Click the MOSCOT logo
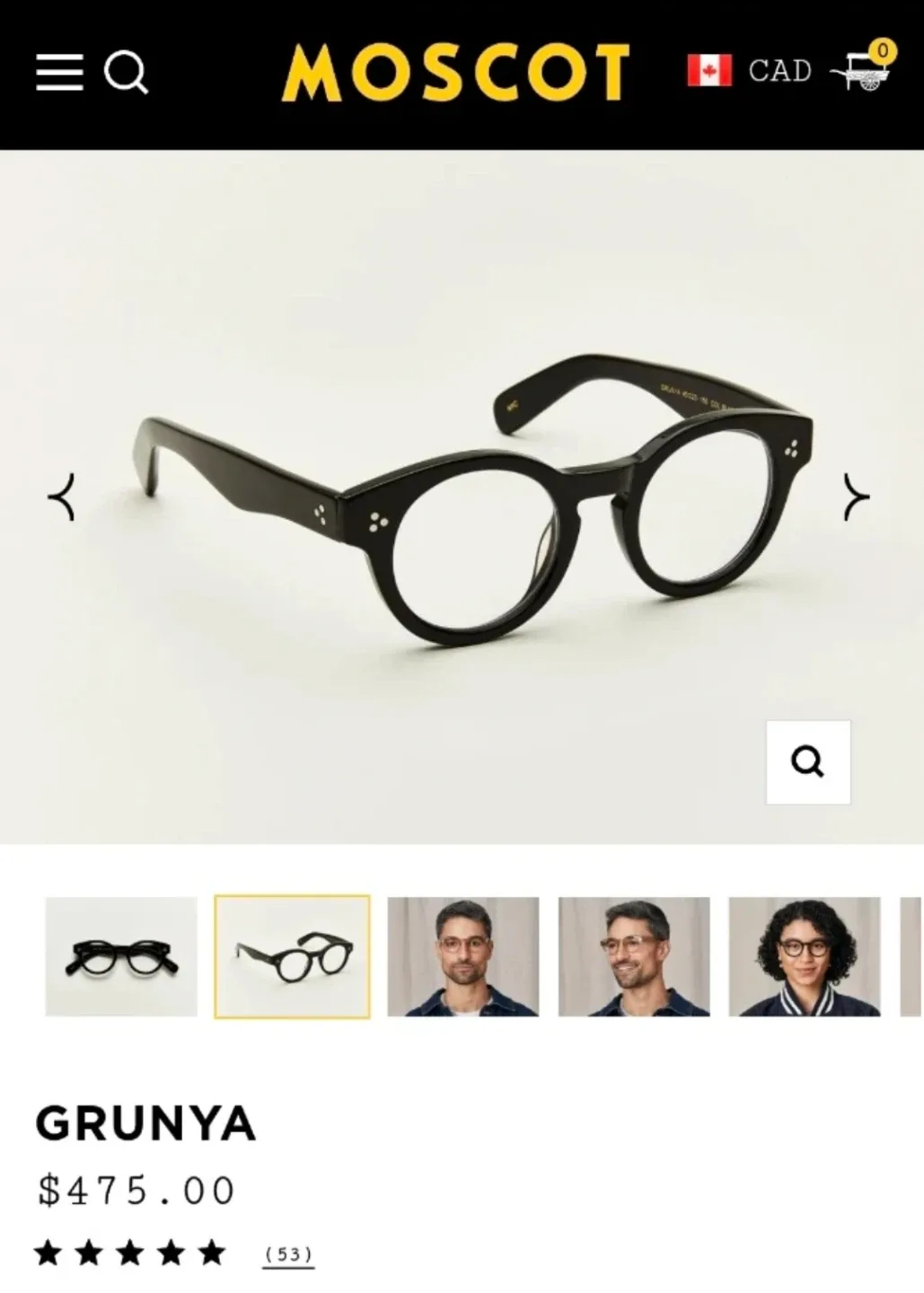 coord(459,72)
